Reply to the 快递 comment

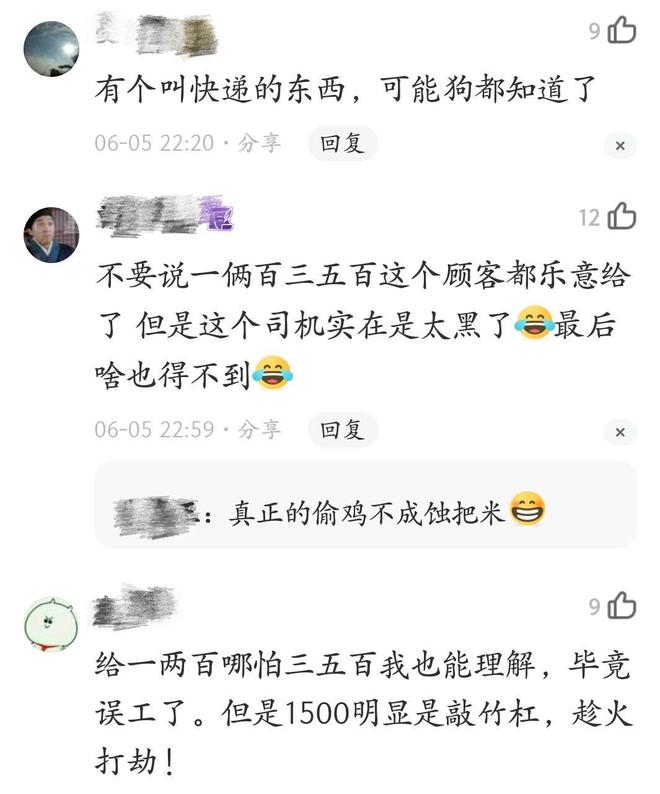coord(342,143)
